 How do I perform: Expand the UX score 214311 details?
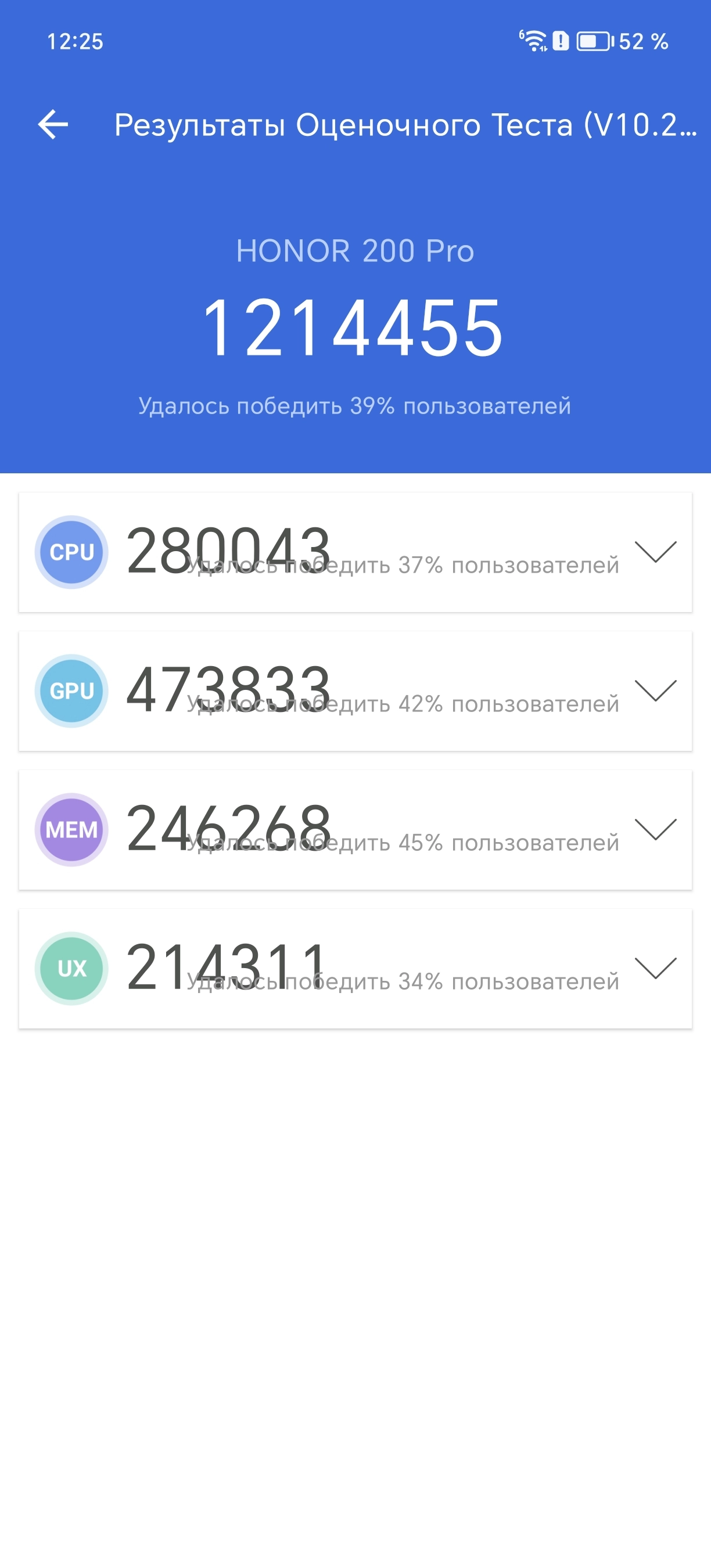(x=655, y=968)
